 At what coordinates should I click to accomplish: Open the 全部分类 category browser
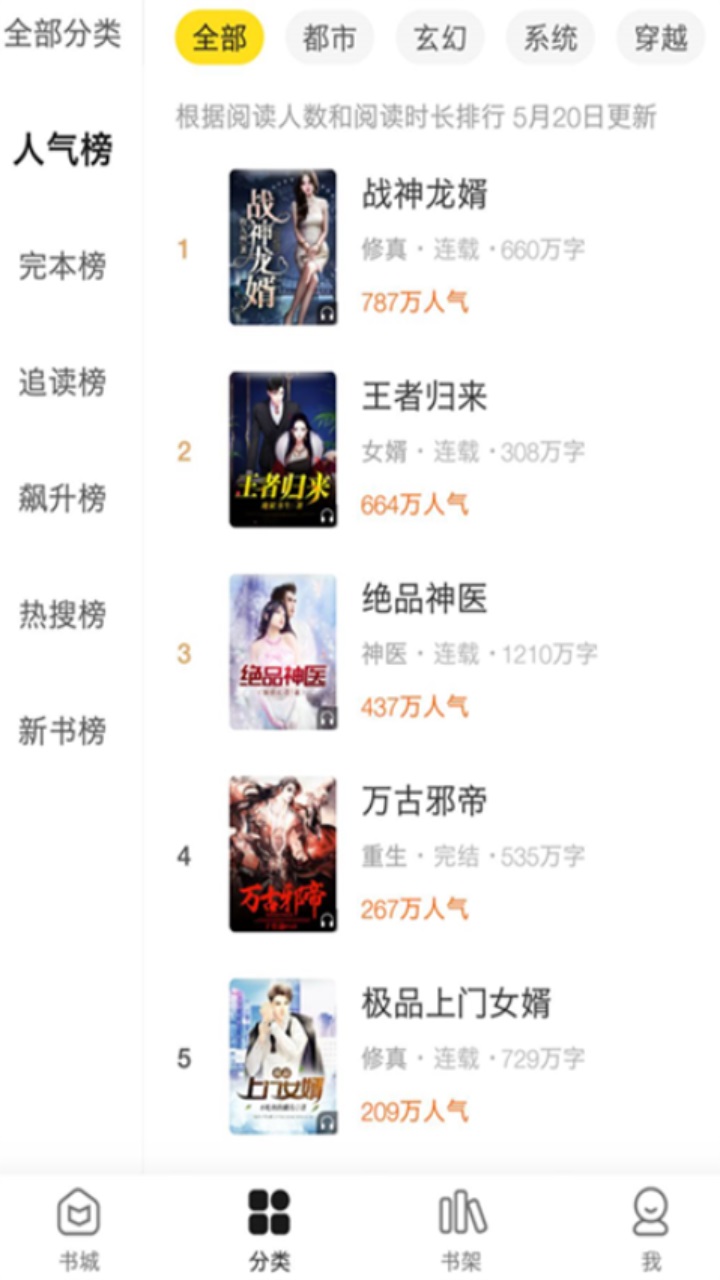tap(62, 35)
